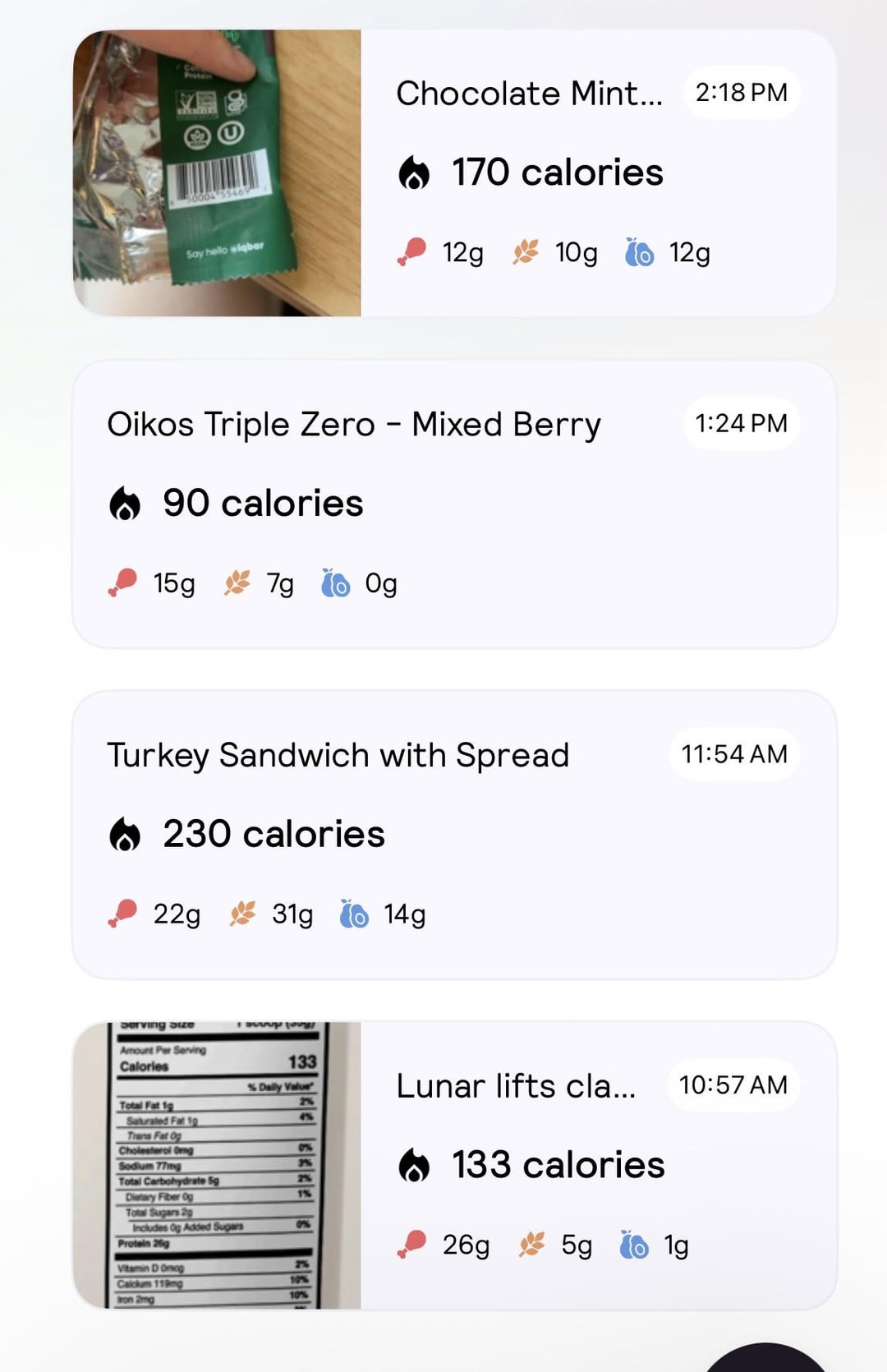View Oikos Triple Zero Mixed Berry entry
Viewport: 887px width, 1372px height.
pos(453,504)
